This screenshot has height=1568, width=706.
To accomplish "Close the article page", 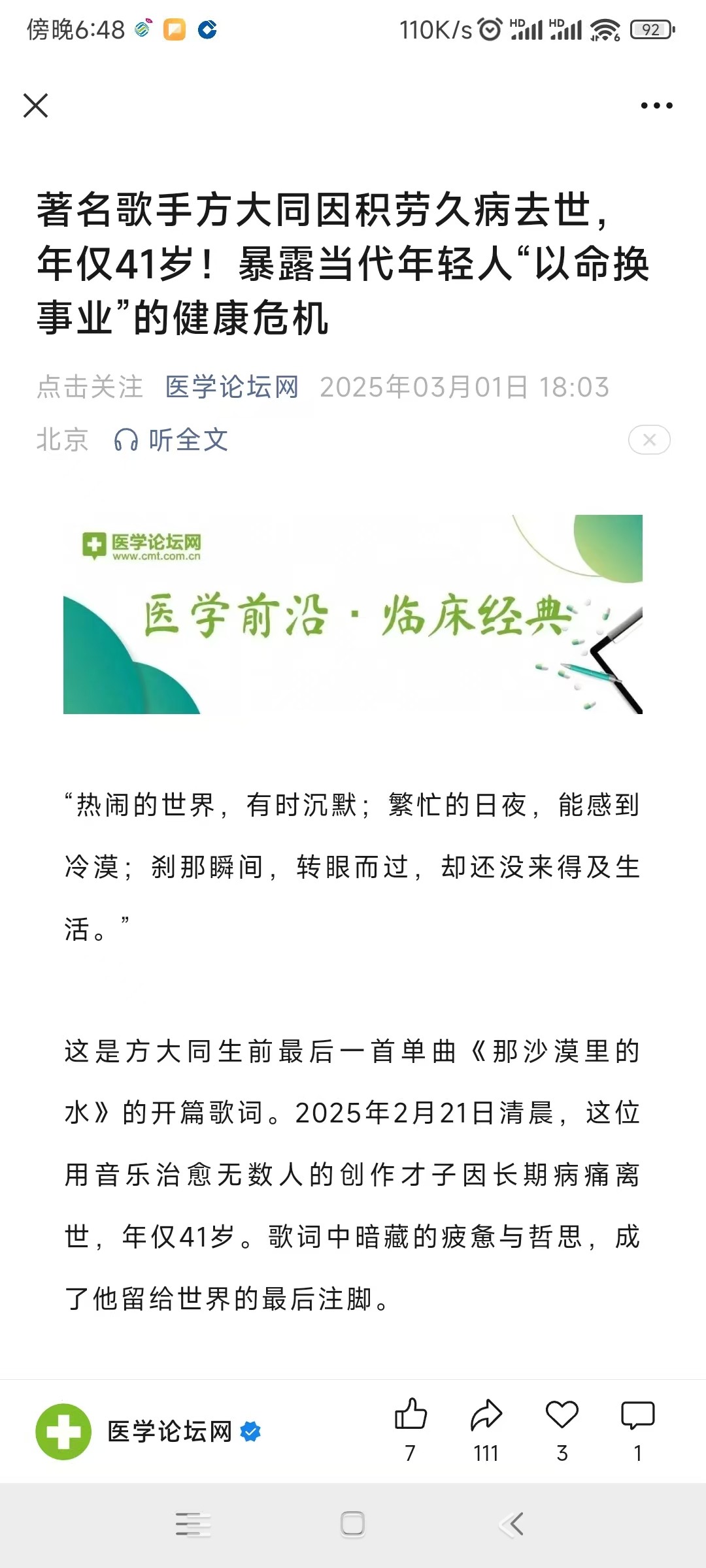I will 35,105.
